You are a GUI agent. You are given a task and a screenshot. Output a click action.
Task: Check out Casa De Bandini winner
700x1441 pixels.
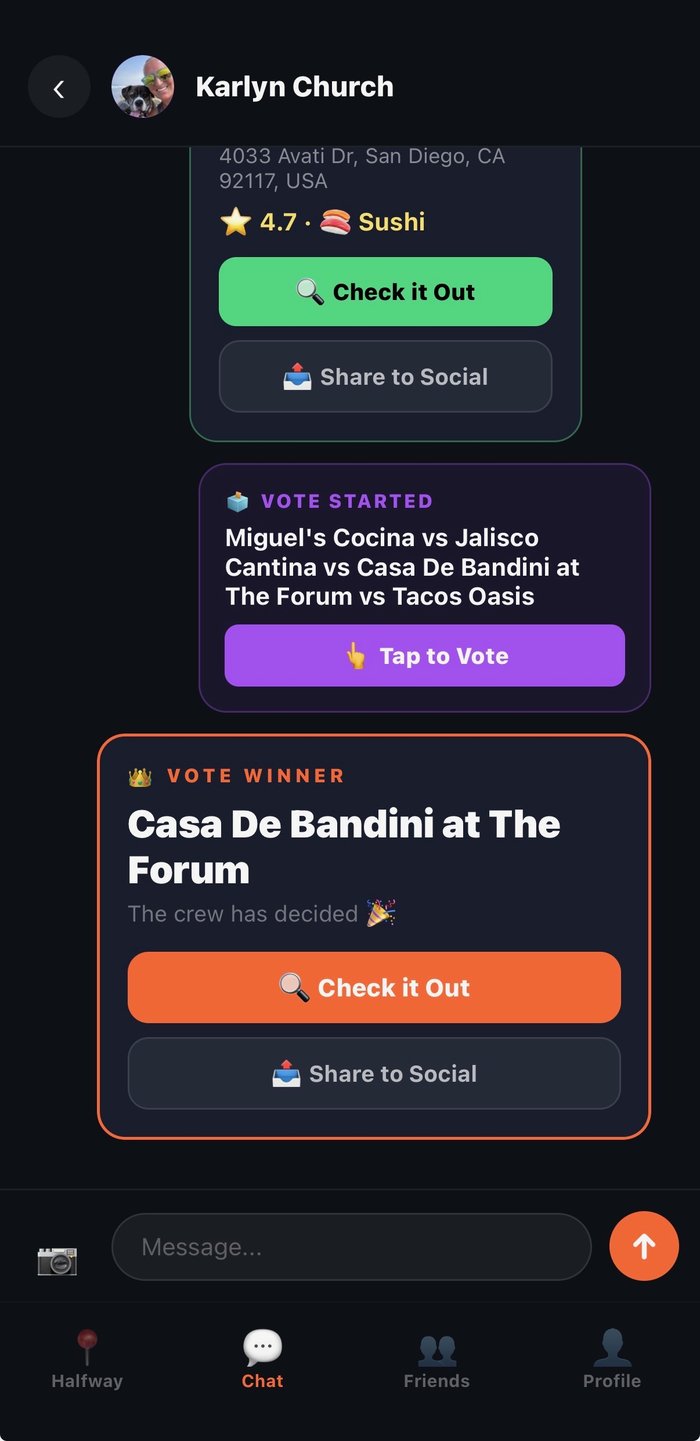(x=374, y=988)
